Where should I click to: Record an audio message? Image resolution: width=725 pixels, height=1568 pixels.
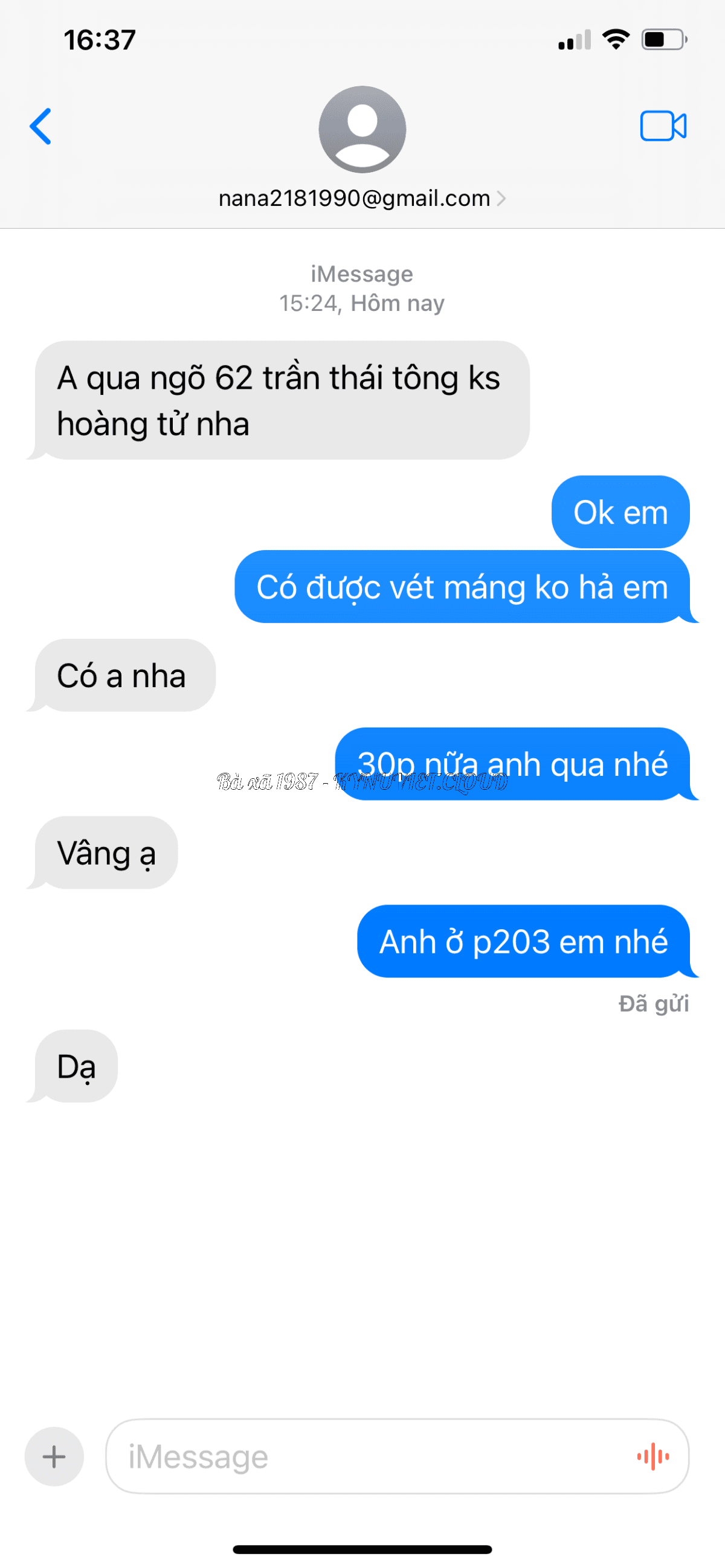[652, 1457]
